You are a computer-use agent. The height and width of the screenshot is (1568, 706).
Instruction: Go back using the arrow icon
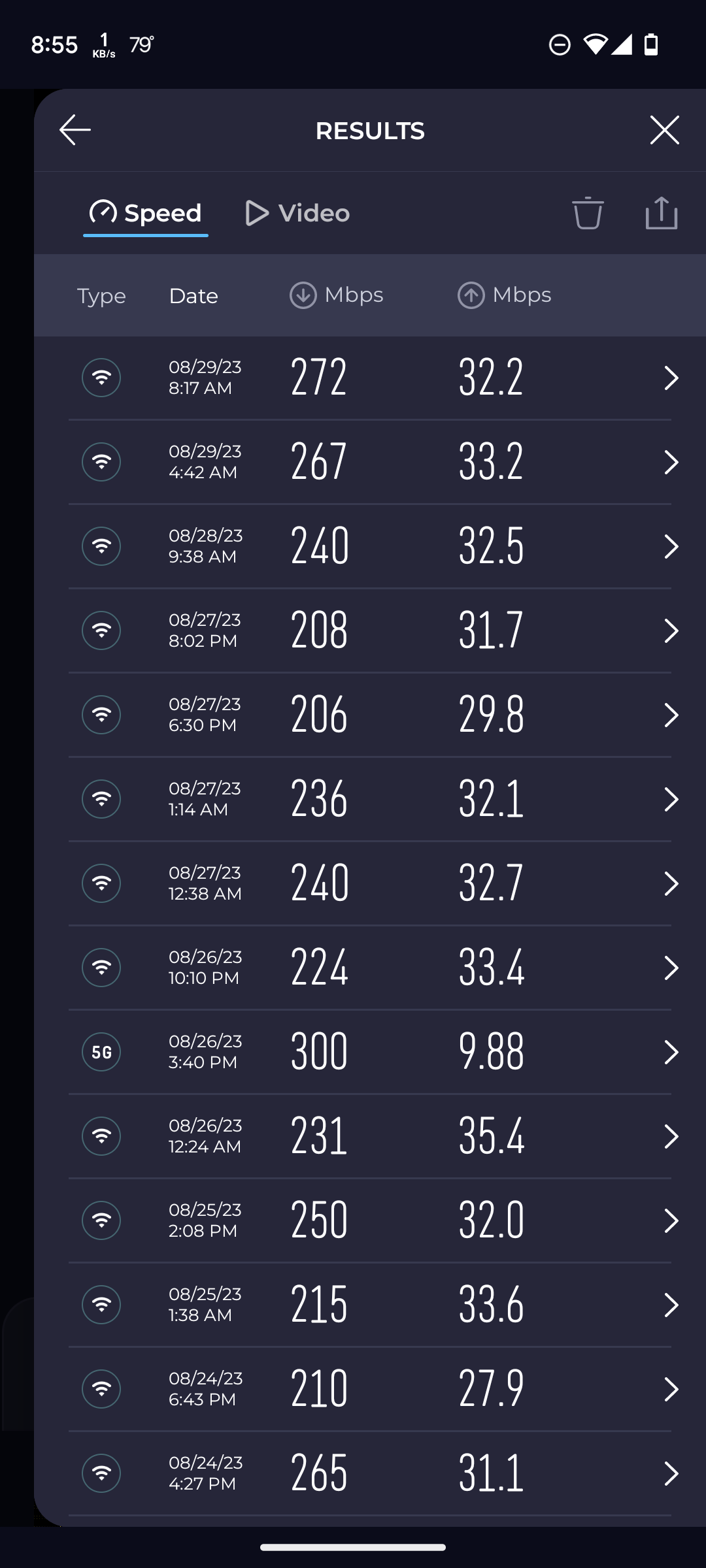75,130
